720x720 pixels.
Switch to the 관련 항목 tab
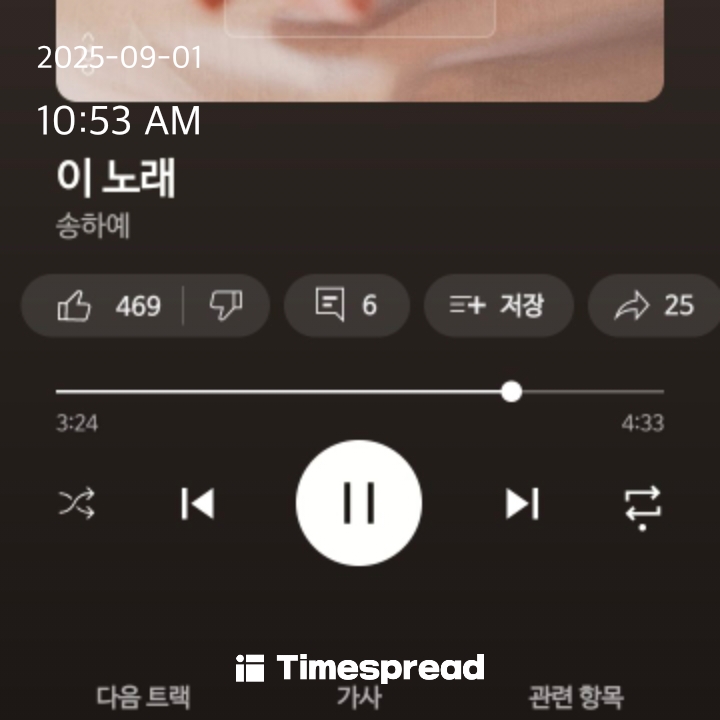pos(575,697)
